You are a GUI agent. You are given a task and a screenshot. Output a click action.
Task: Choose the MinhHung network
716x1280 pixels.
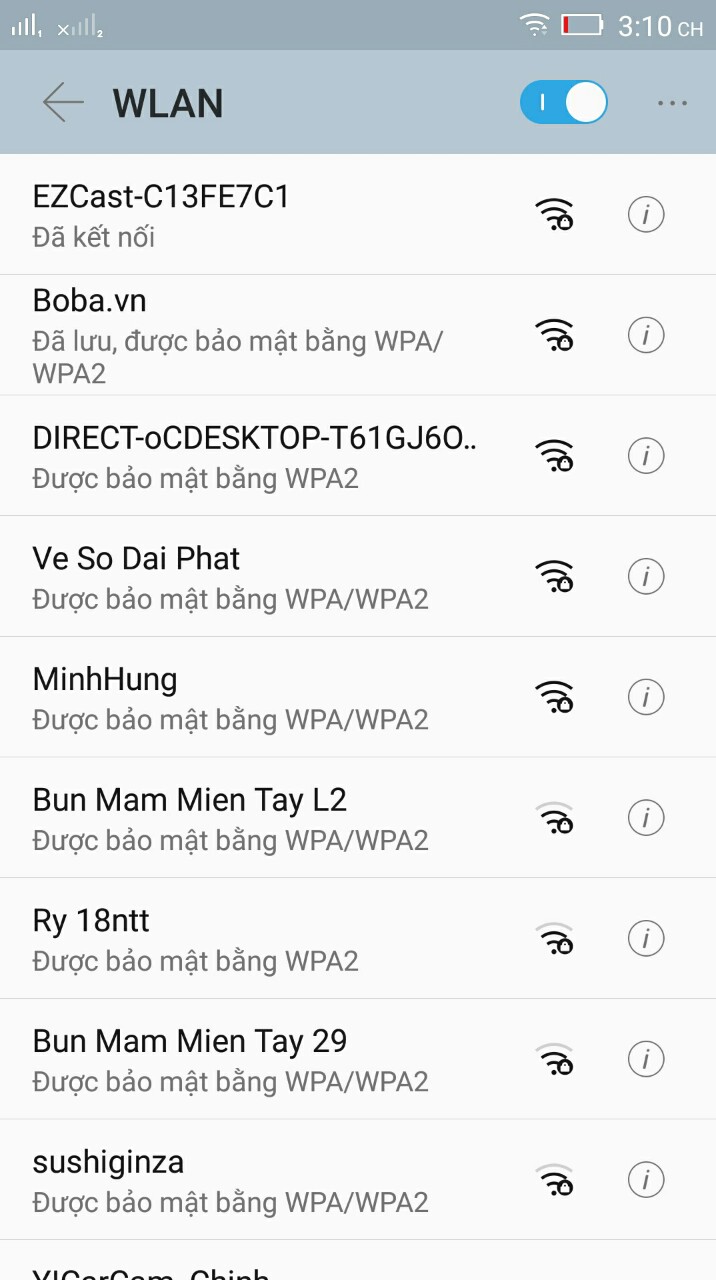coord(260,697)
